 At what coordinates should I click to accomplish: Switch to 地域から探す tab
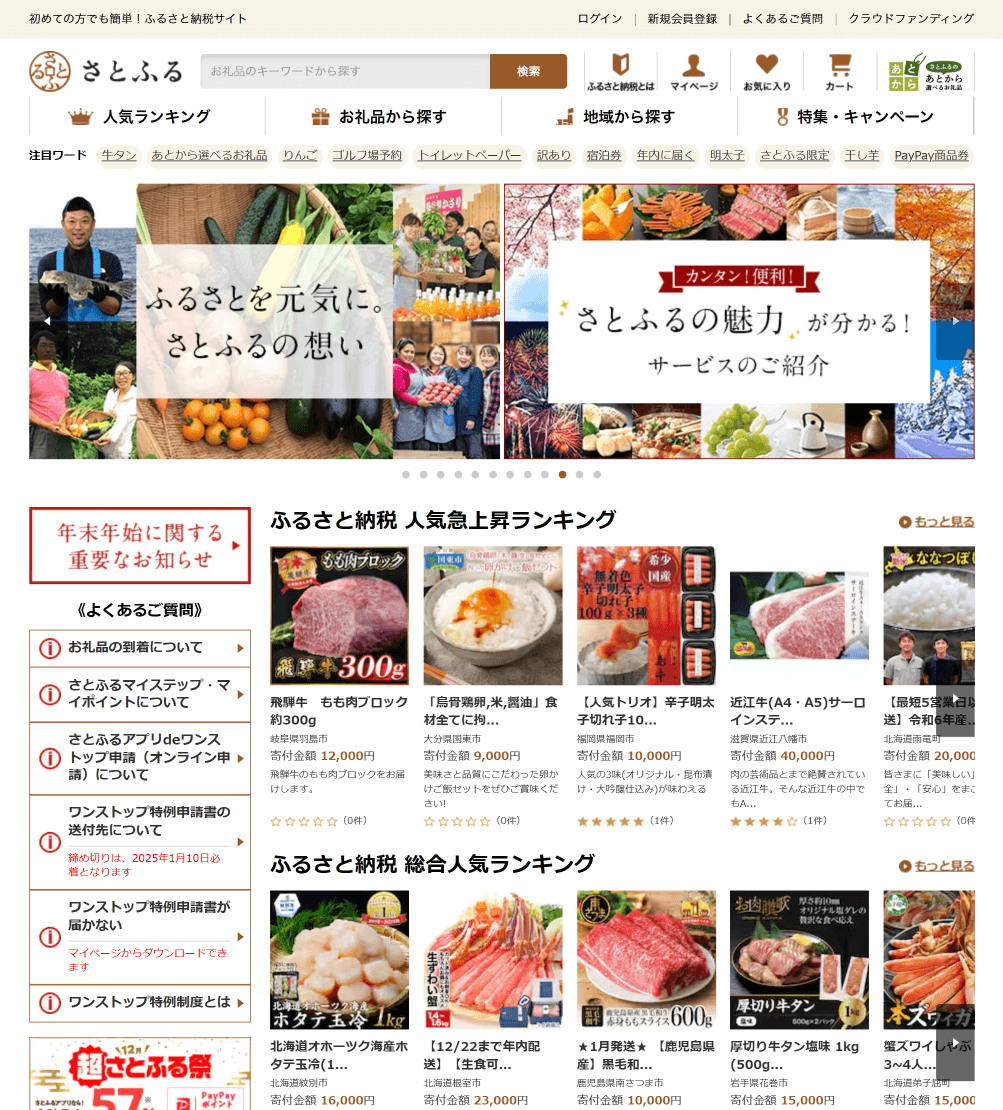pyautogui.click(x=619, y=117)
